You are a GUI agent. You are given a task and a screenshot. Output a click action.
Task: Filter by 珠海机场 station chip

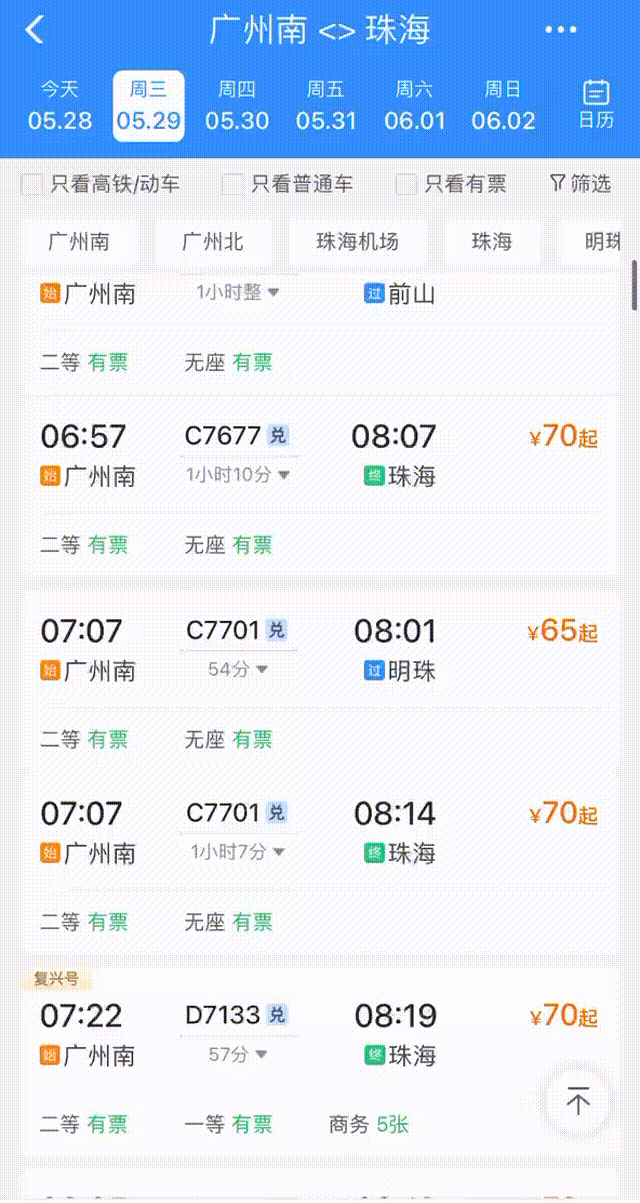coord(357,241)
